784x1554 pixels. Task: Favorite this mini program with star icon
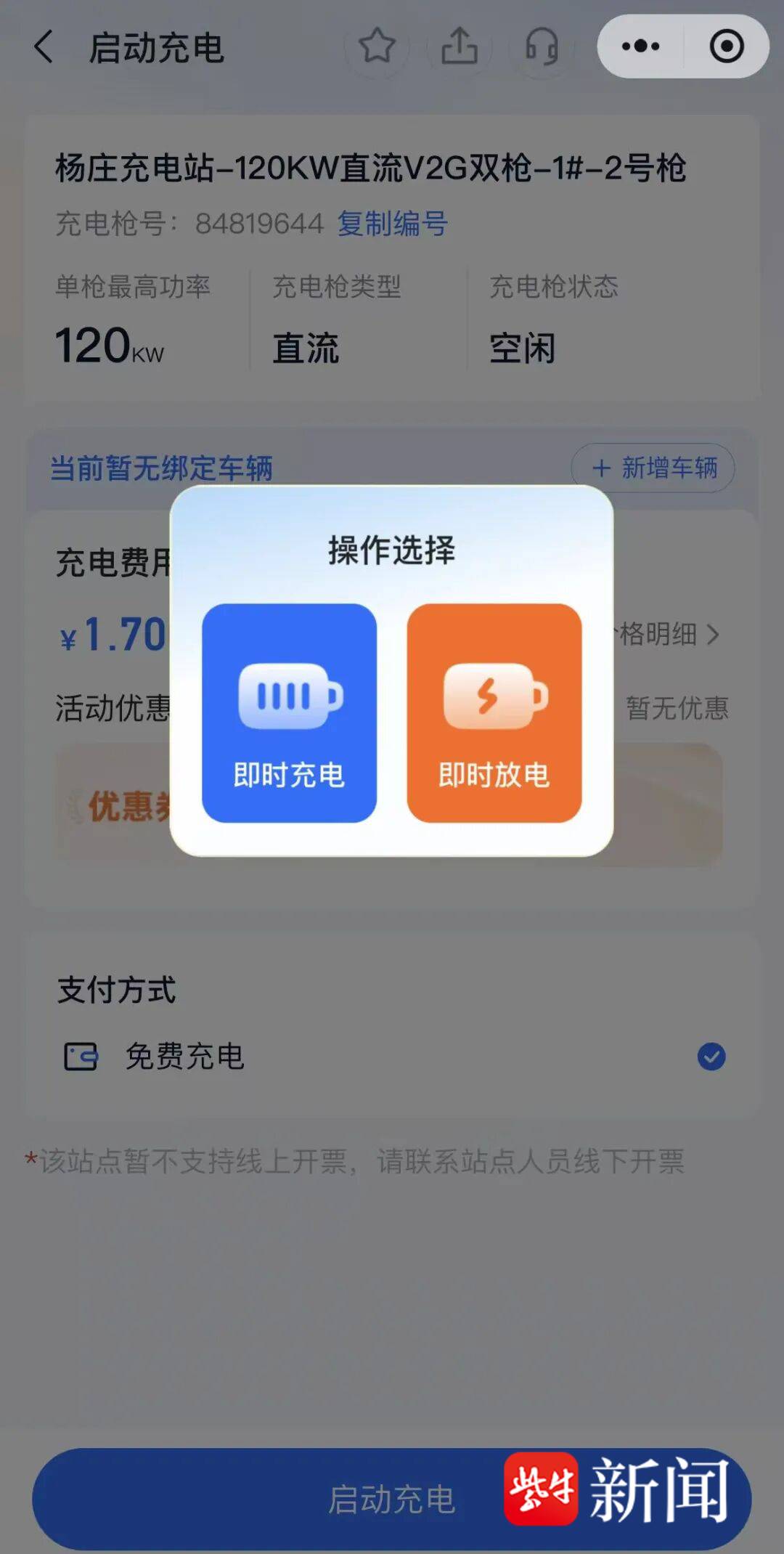(x=377, y=47)
